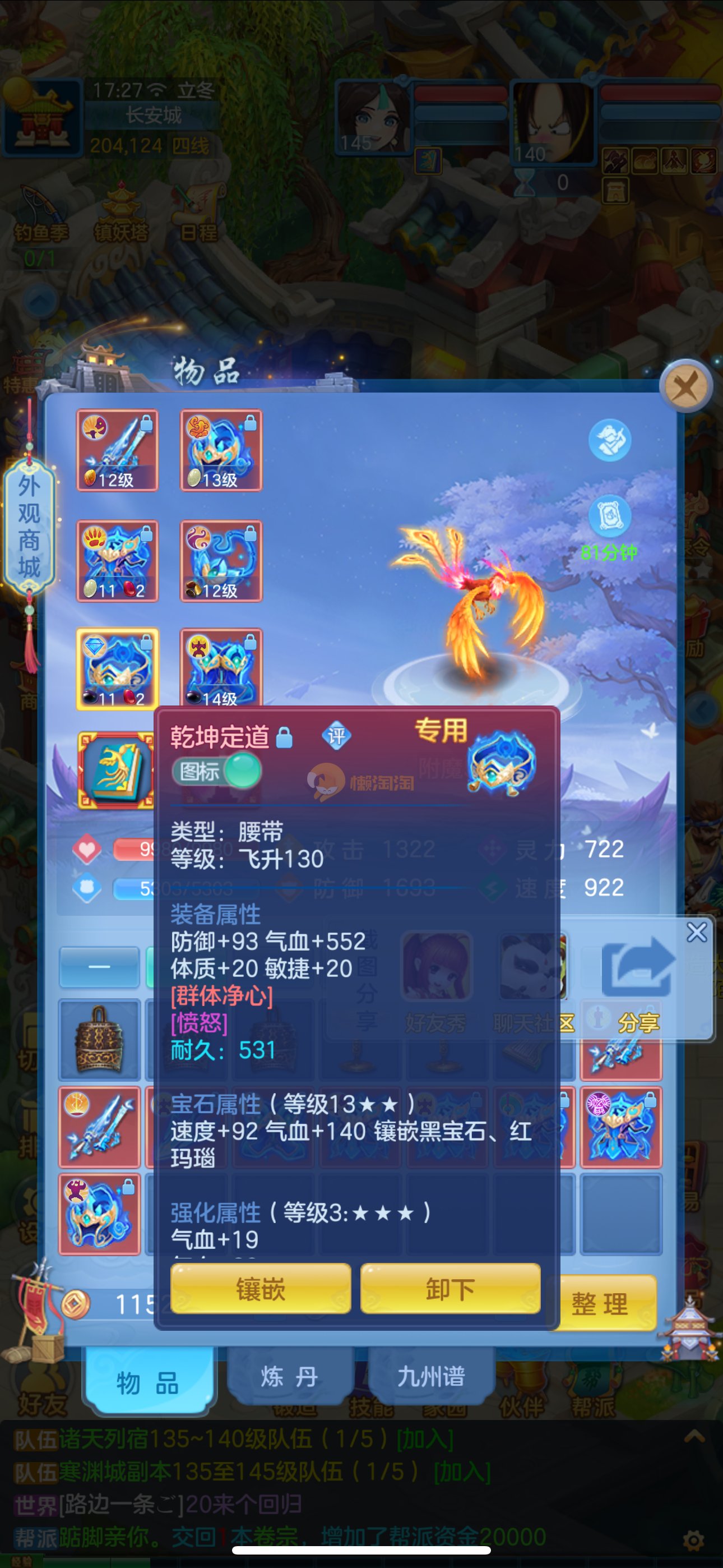Tap the 整理 sort button

point(600,1304)
